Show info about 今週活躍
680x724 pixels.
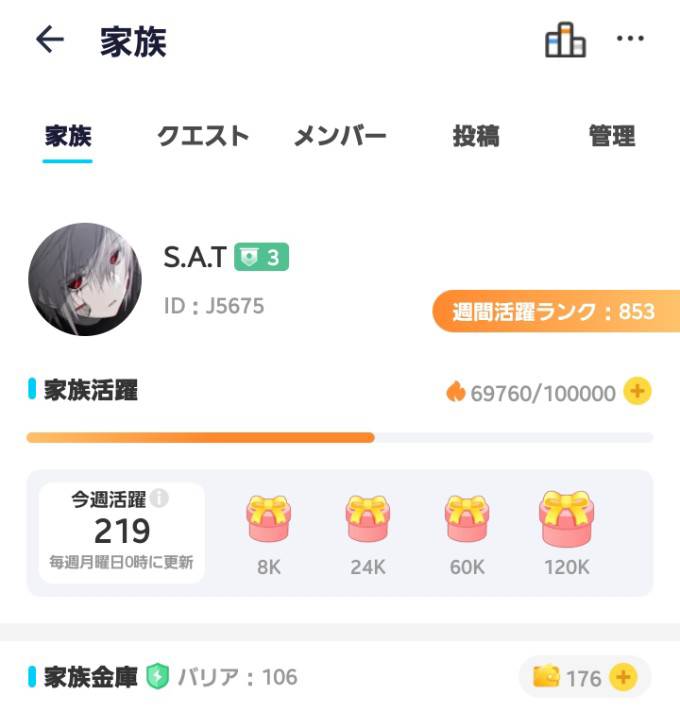159,498
